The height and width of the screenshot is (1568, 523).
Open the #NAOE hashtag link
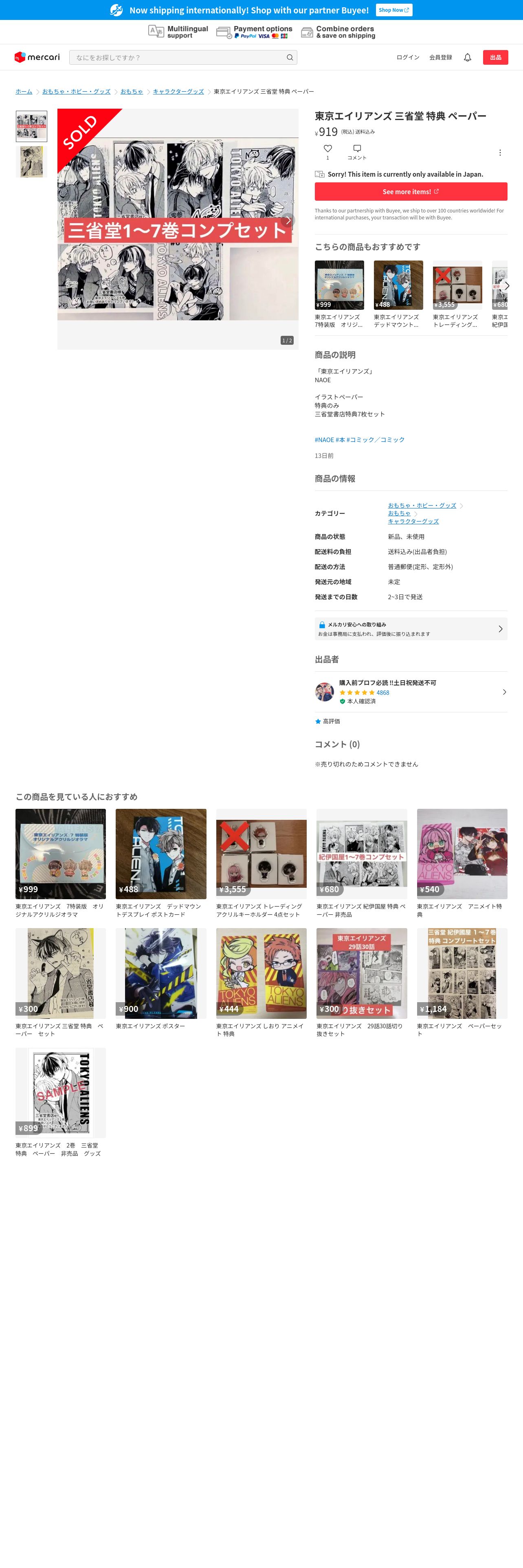[x=324, y=440]
